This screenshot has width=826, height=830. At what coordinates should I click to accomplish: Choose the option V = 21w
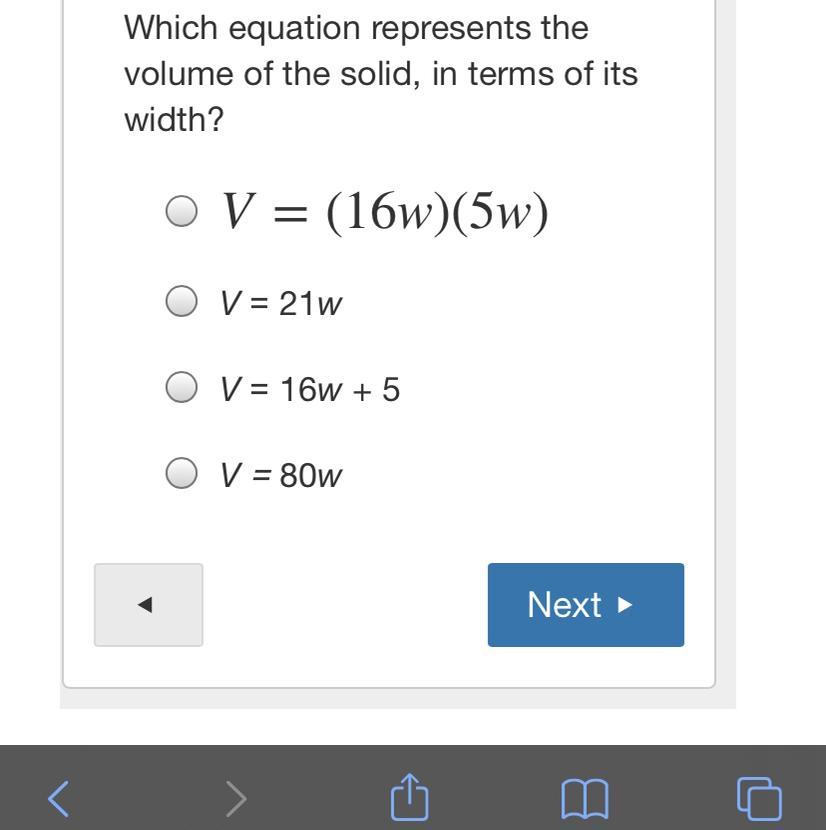[x=181, y=302]
